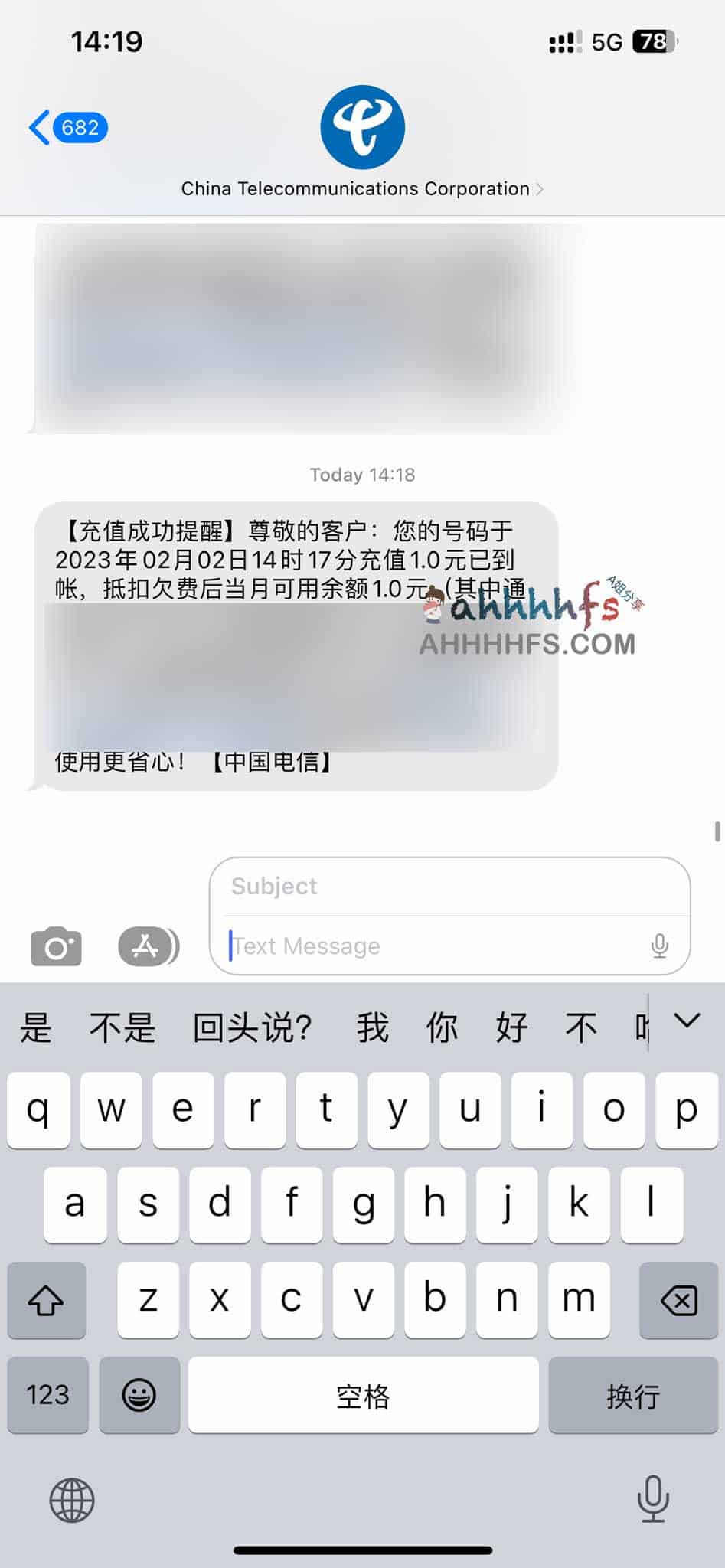The width and height of the screenshot is (725, 1568).
Task: Tap the 空格 space bar
Action: pos(363,1395)
